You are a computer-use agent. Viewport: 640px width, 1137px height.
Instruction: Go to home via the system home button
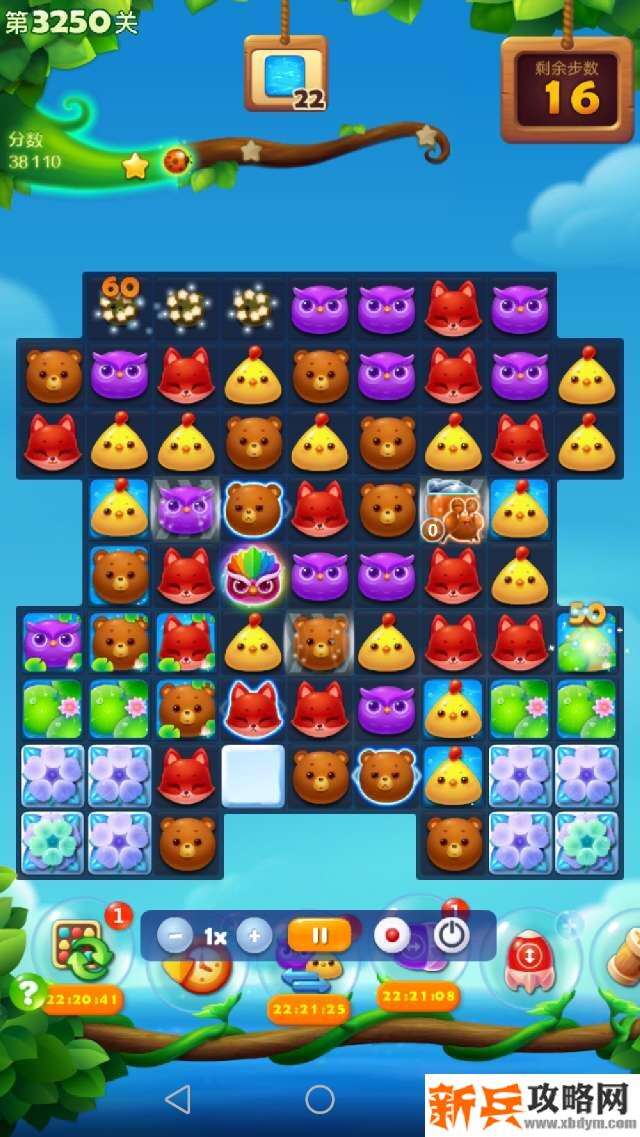click(320, 1099)
